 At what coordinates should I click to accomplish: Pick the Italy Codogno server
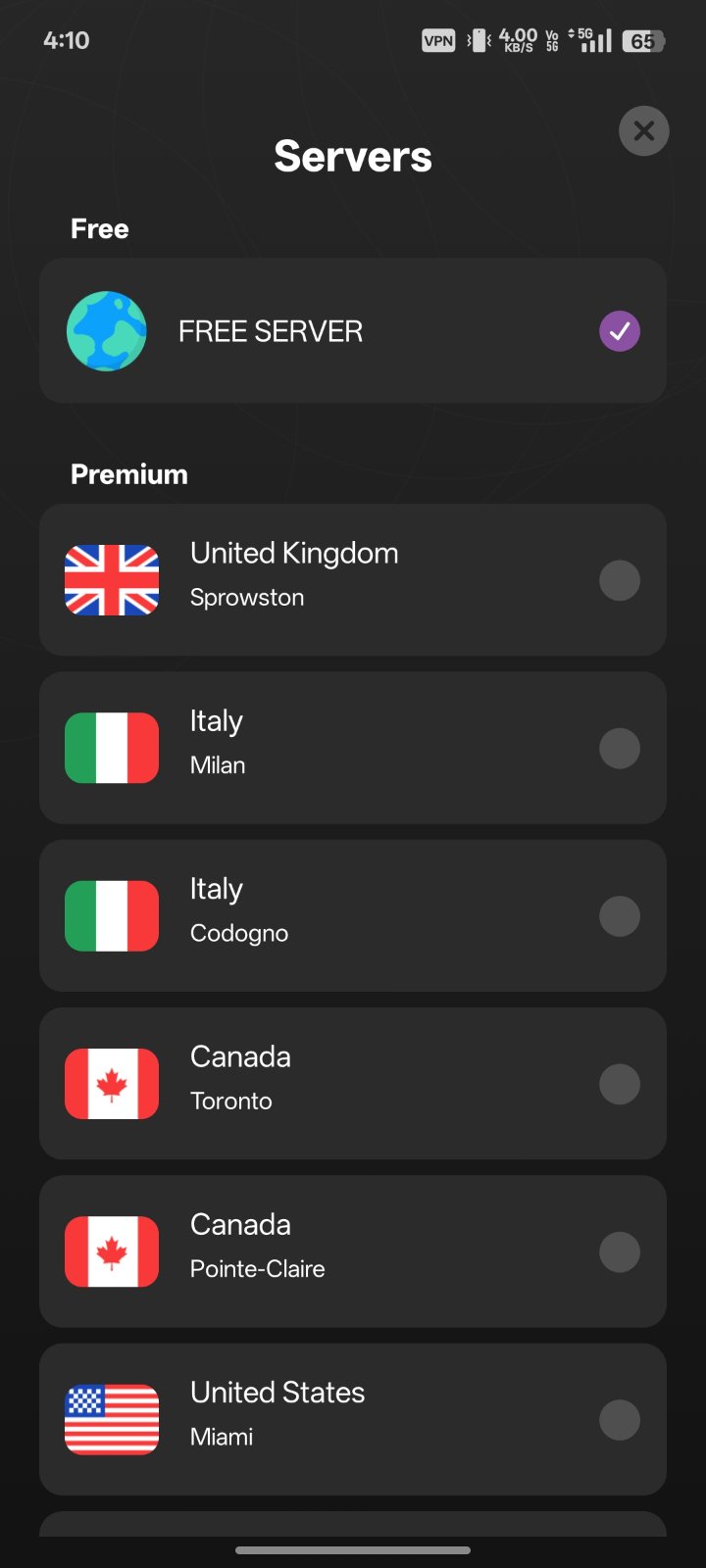tap(353, 915)
